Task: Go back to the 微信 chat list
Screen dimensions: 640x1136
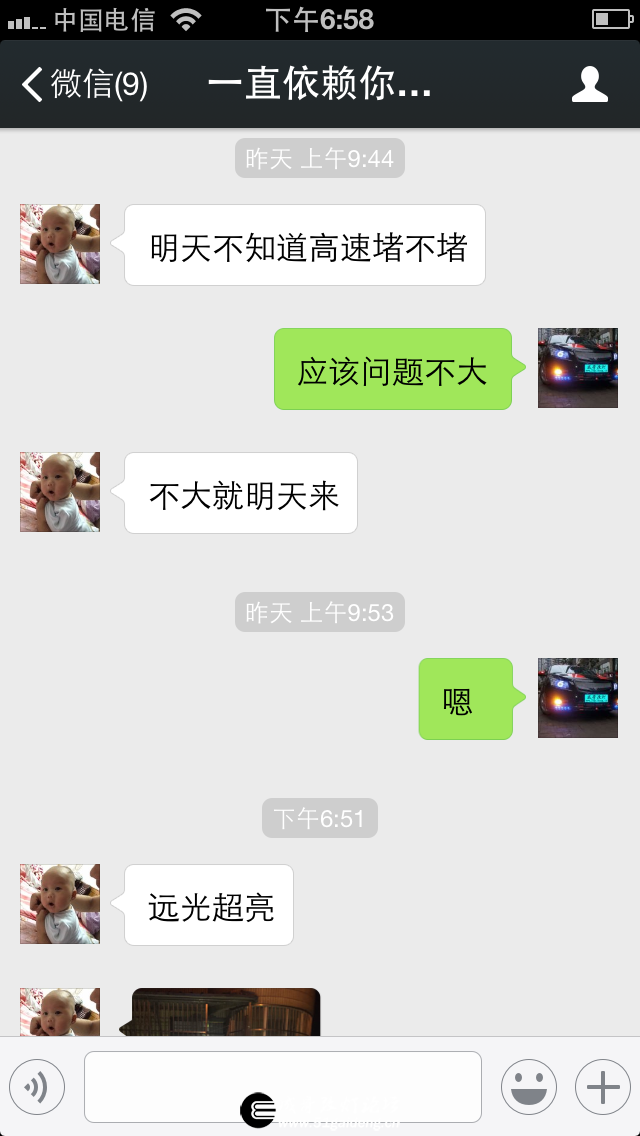Action: click(x=84, y=85)
